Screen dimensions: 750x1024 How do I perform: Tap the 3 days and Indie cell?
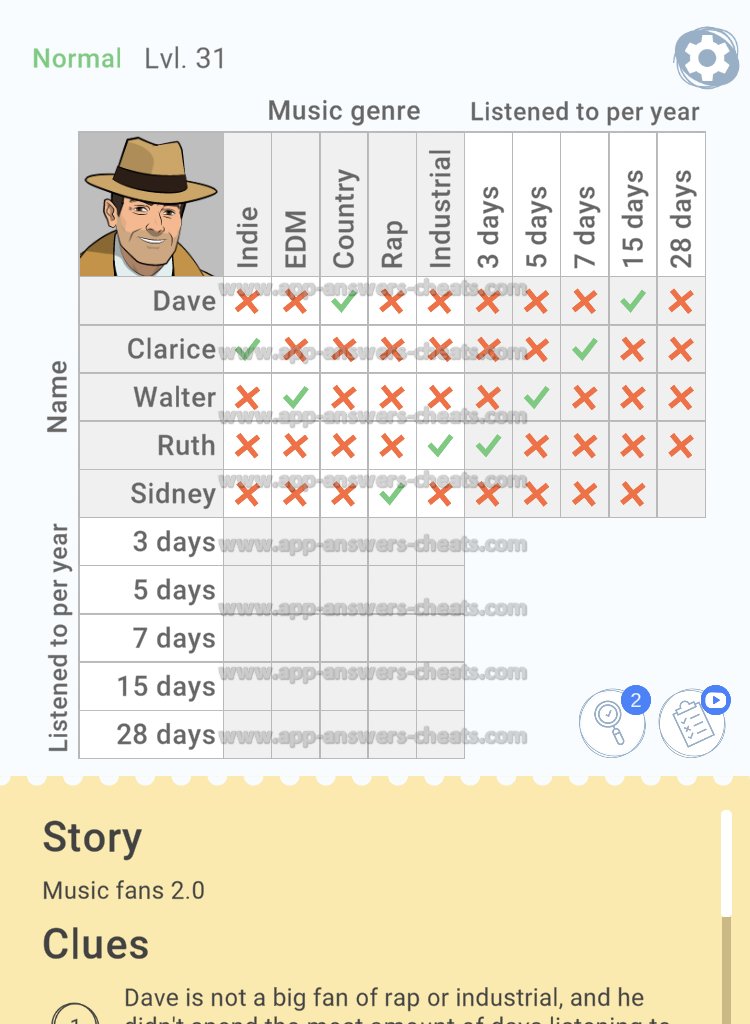tap(247, 542)
